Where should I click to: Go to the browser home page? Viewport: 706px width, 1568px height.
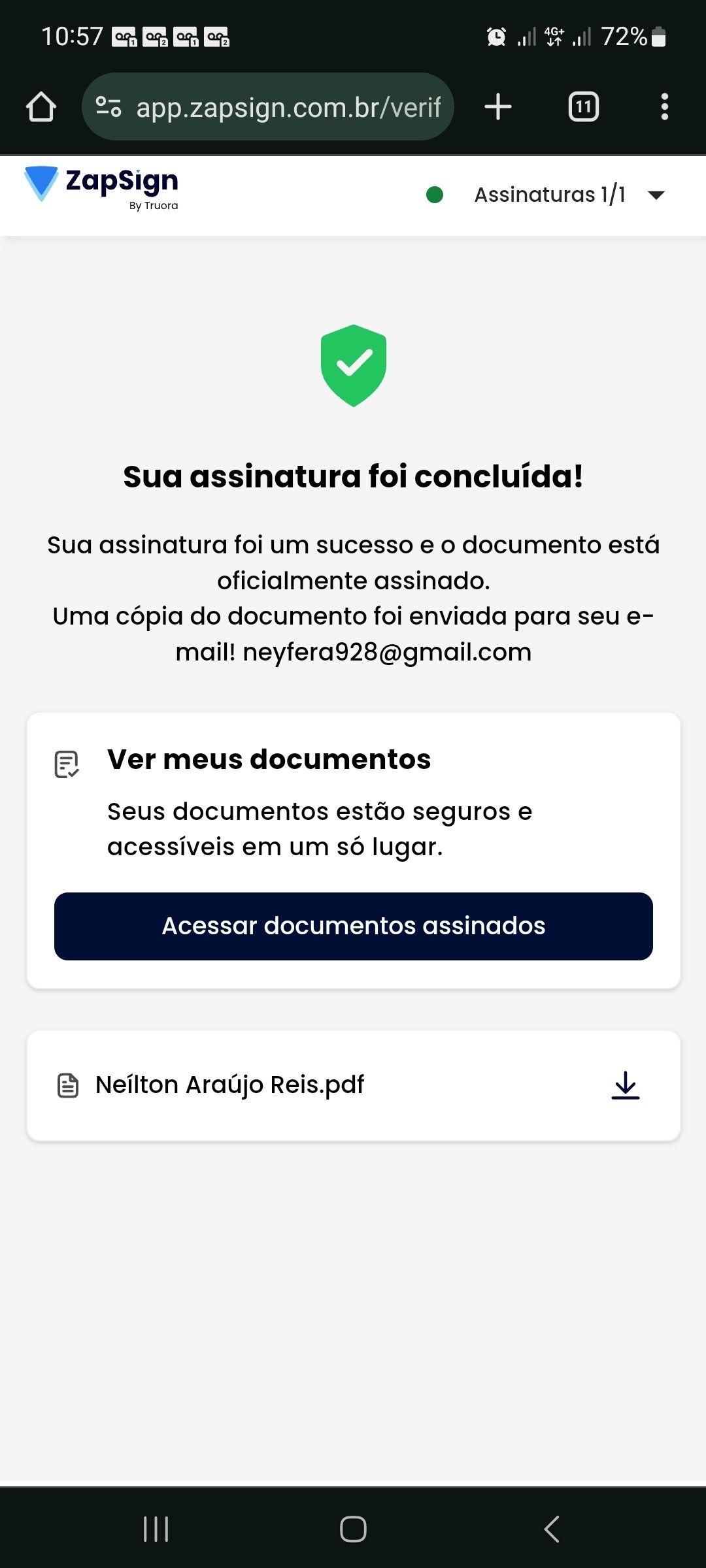[x=41, y=106]
